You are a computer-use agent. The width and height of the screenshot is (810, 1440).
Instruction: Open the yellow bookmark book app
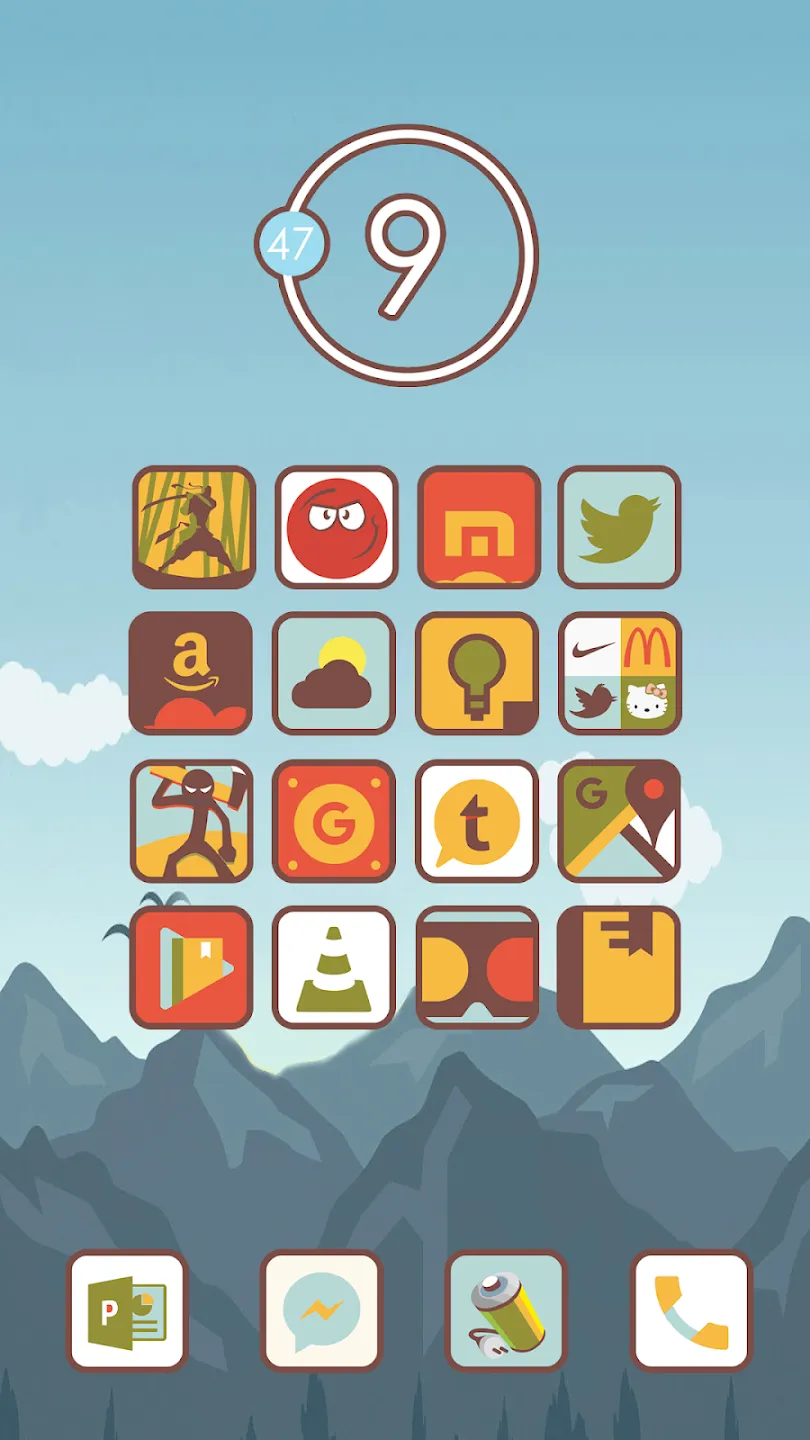pyautogui.click(x=619, y=967)
